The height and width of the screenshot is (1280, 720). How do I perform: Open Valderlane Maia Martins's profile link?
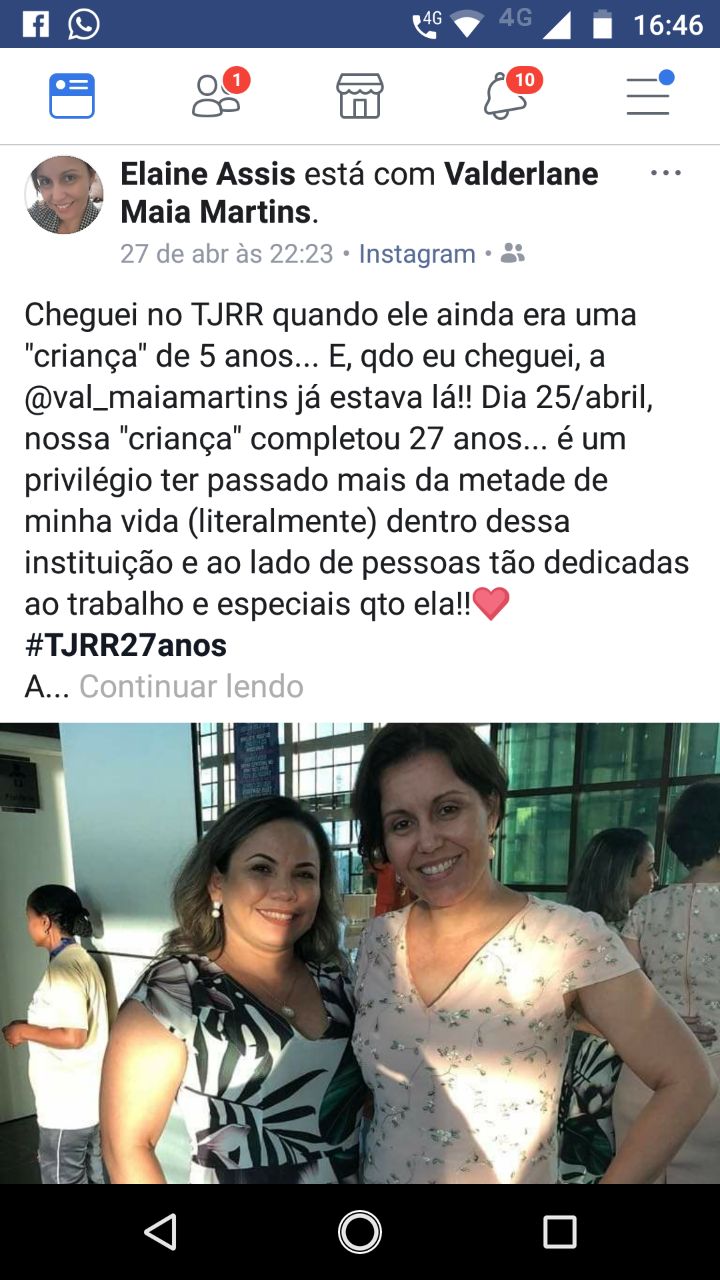(520, 174)
